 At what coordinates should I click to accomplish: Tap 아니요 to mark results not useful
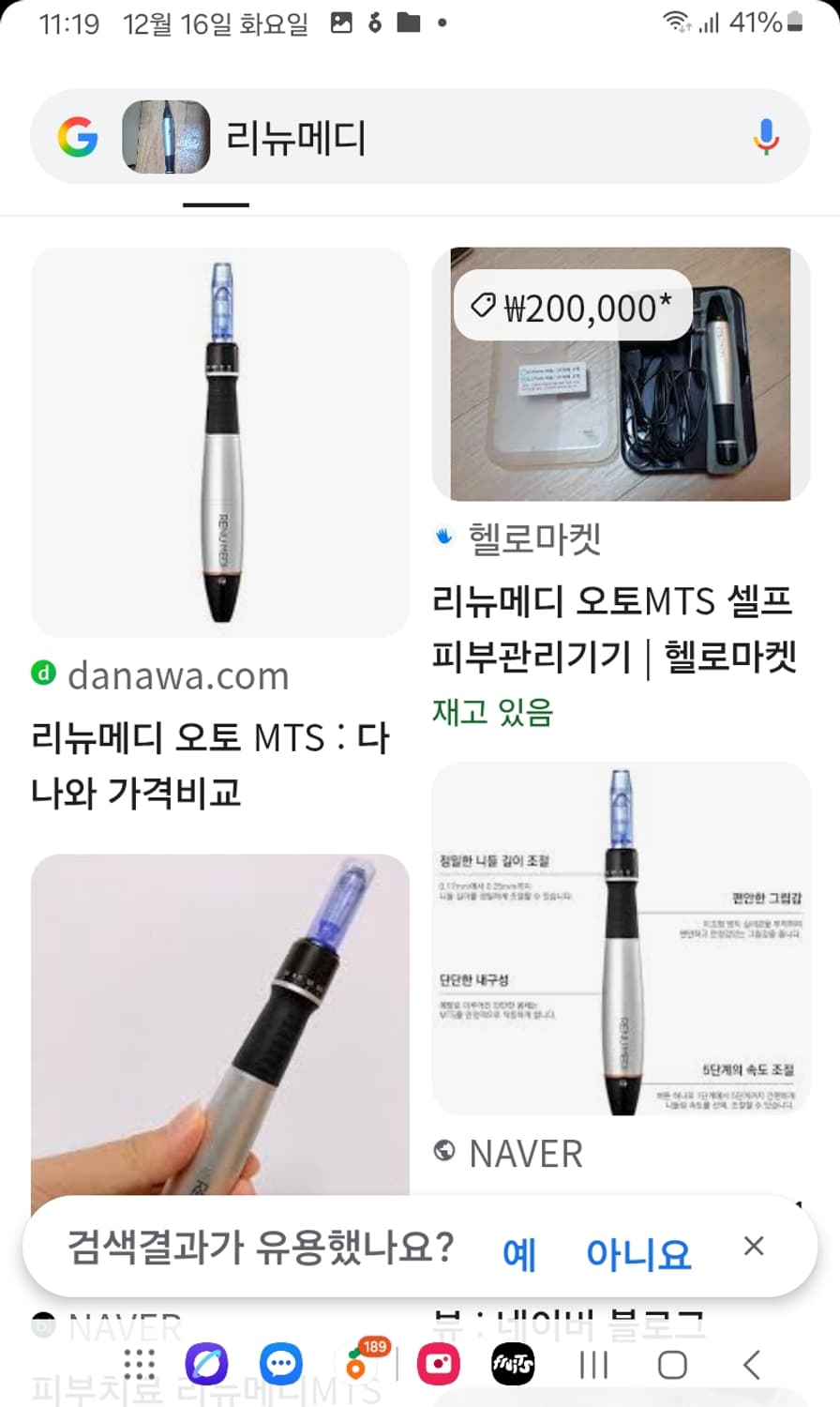tap(637, 1251)
